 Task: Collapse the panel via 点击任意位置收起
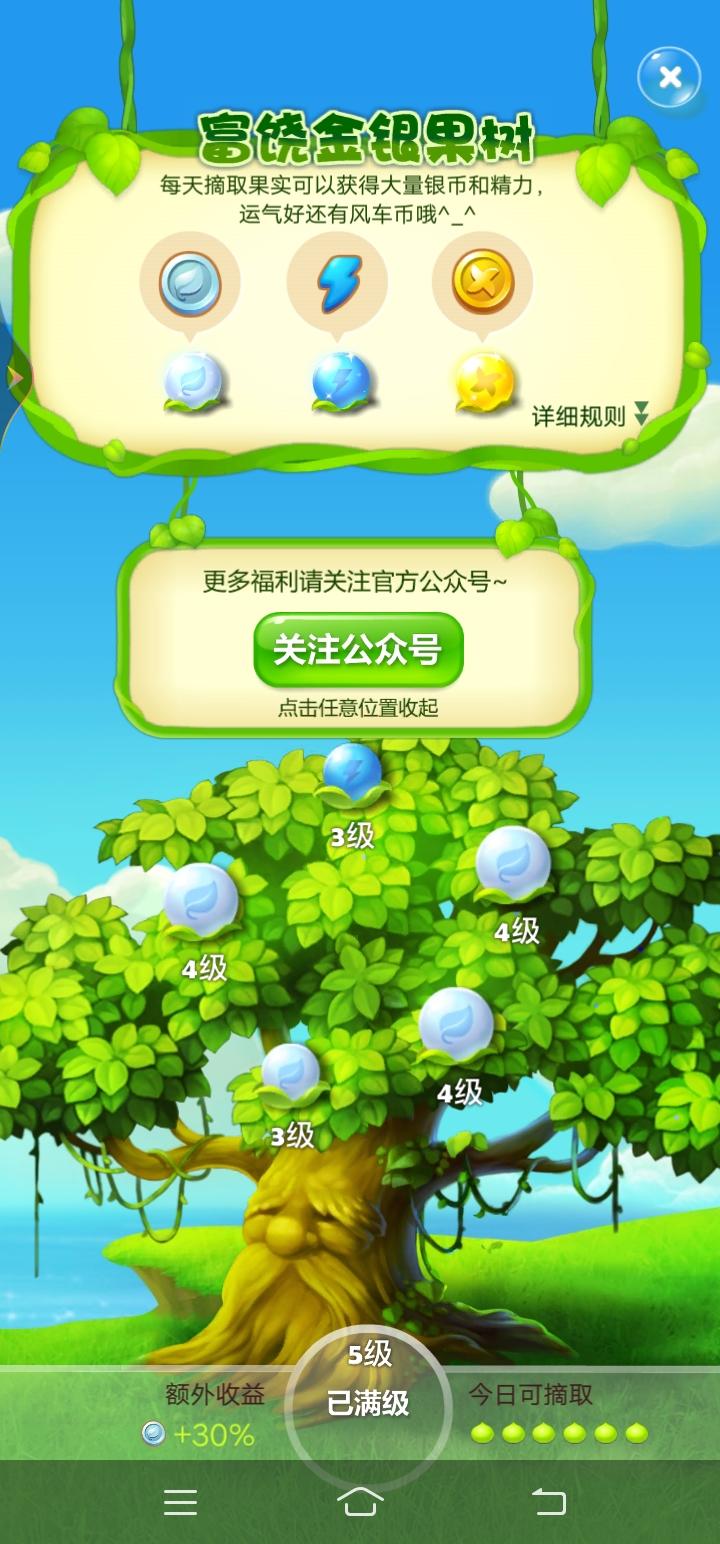click(358, 707)
